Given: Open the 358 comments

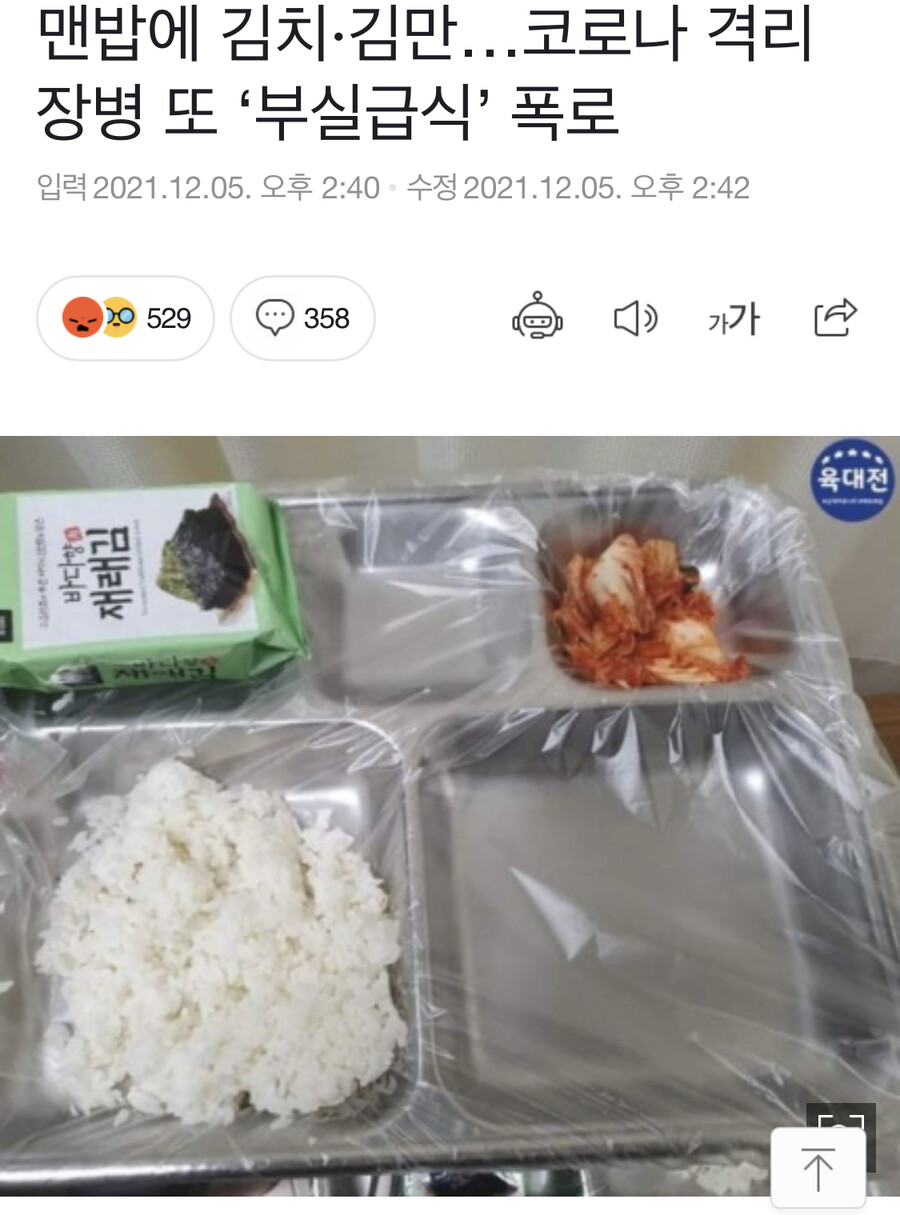Looking at the screenshot, I should coord(302,318).
